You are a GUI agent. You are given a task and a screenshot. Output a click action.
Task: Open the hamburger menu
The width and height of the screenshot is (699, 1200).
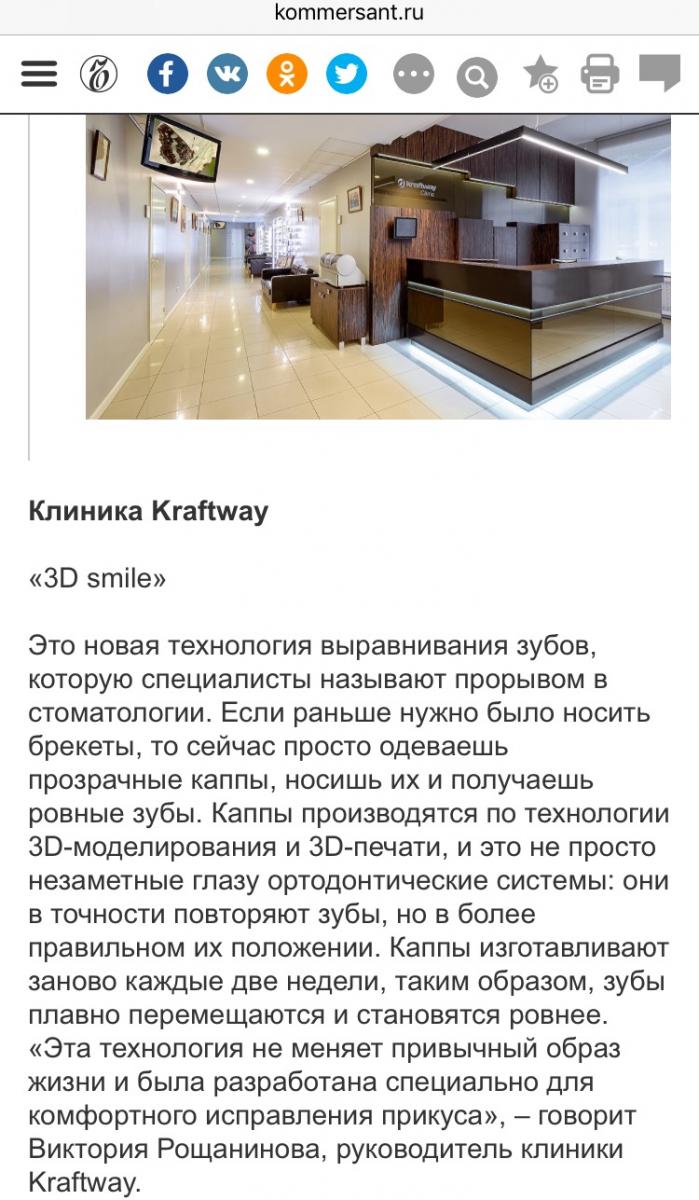39,74
